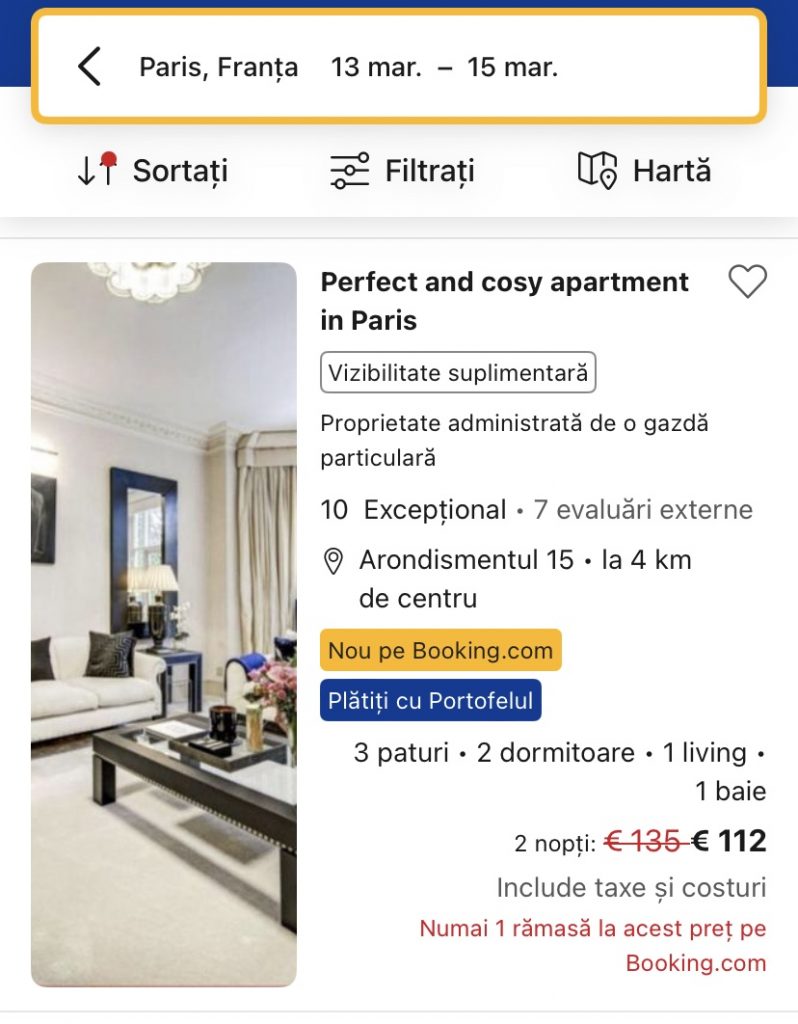Viewport: 798px width, 1024px height.
Task: Show results on the Hartă map
Action: pos(645,171)
